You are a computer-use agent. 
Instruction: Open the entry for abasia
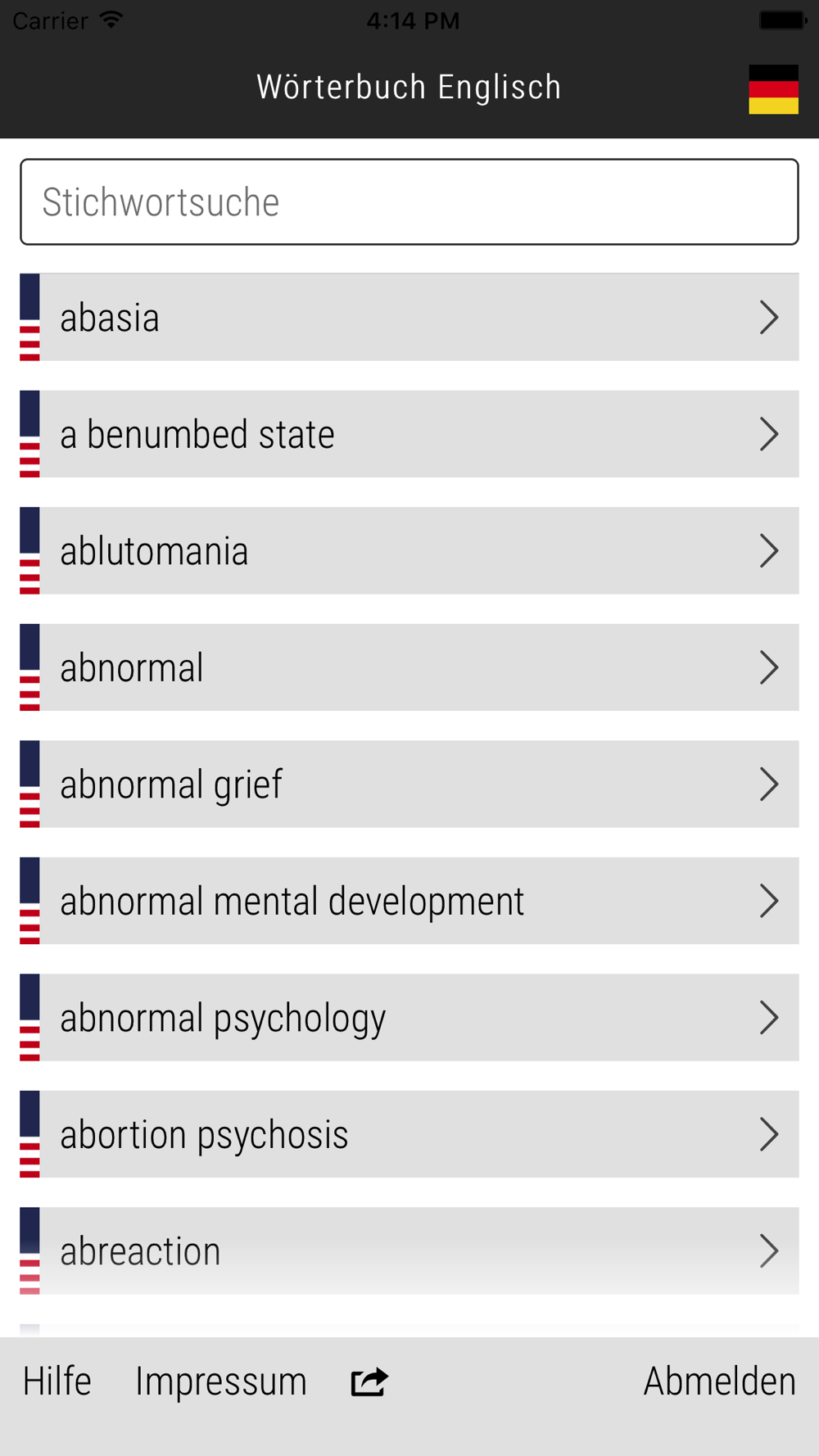tap(409, 317)
